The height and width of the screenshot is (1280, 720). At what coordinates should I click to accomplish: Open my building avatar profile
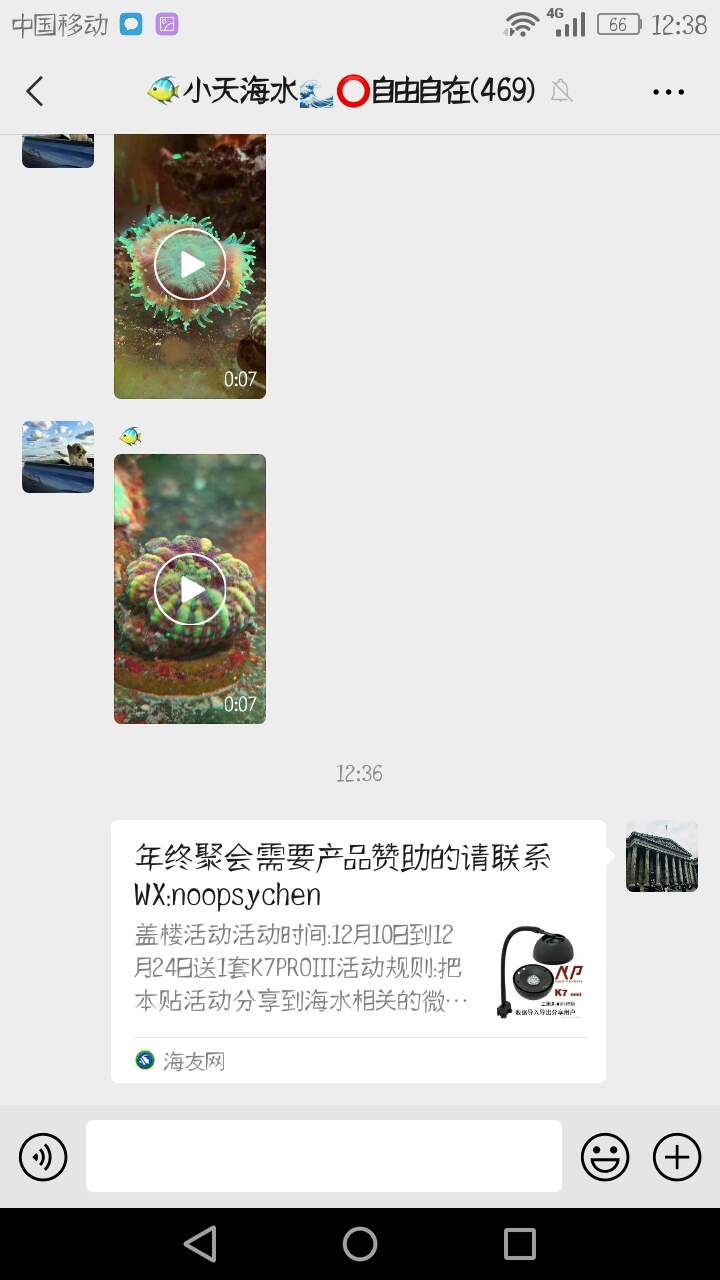(661, 856)
